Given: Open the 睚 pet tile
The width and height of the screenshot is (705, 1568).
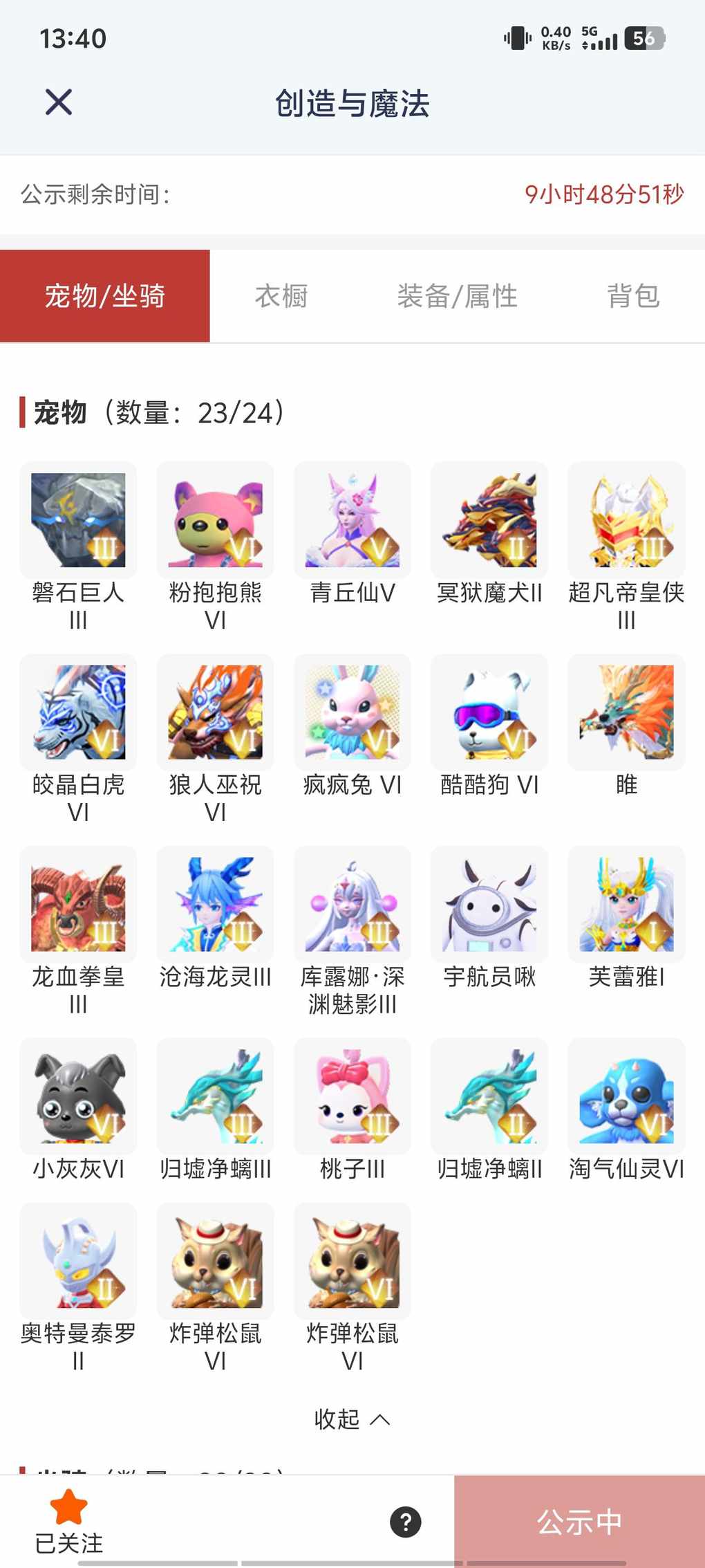Looking at the screenshot, I should point(626,712).
